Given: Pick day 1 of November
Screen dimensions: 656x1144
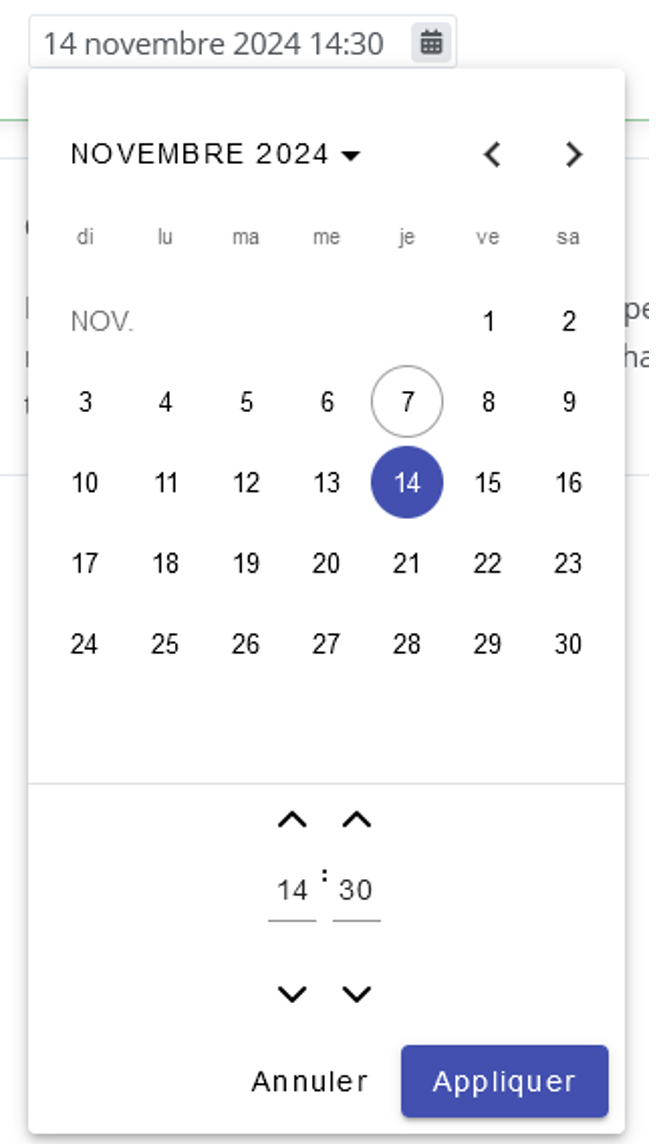Looking at the screenshot, I should click(488, 322).
